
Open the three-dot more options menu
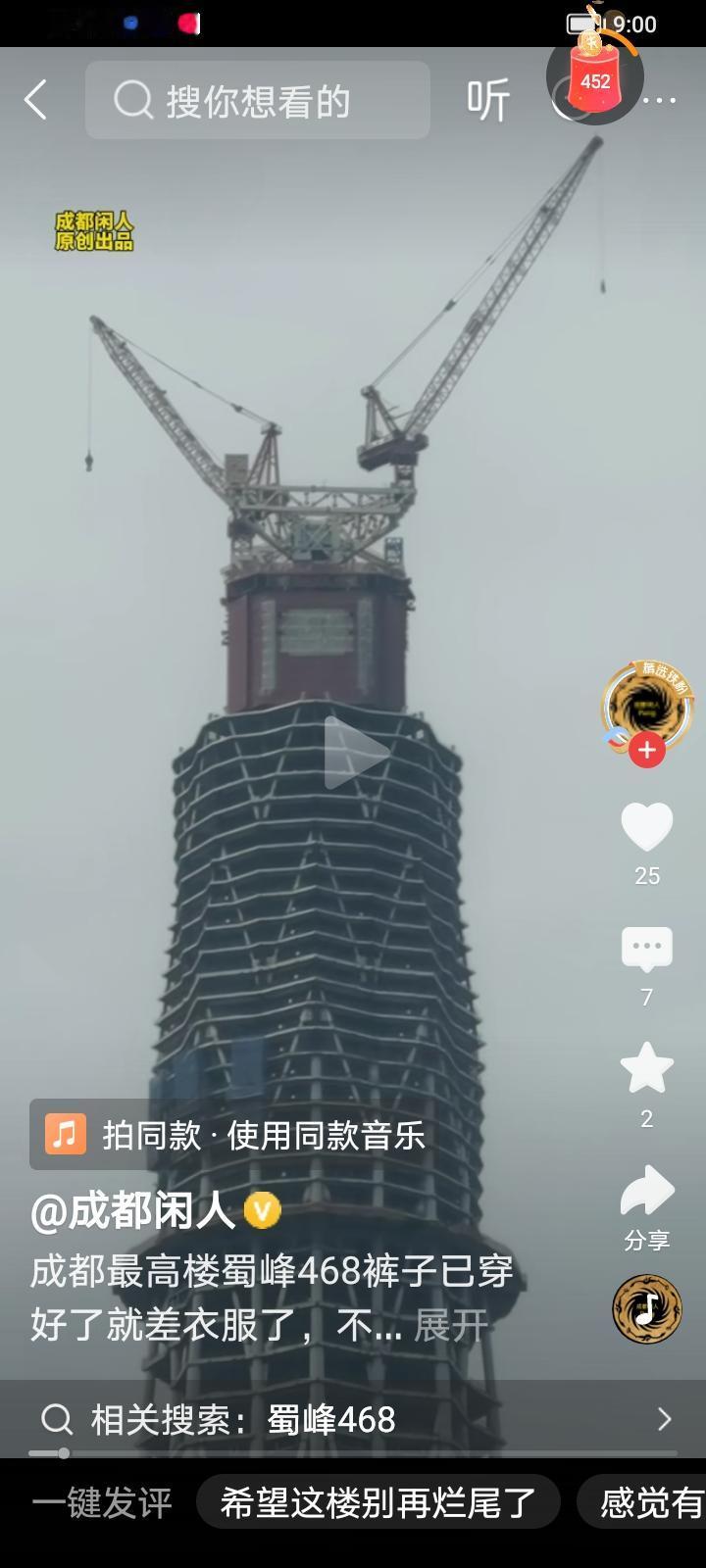(x=664, y=99)
